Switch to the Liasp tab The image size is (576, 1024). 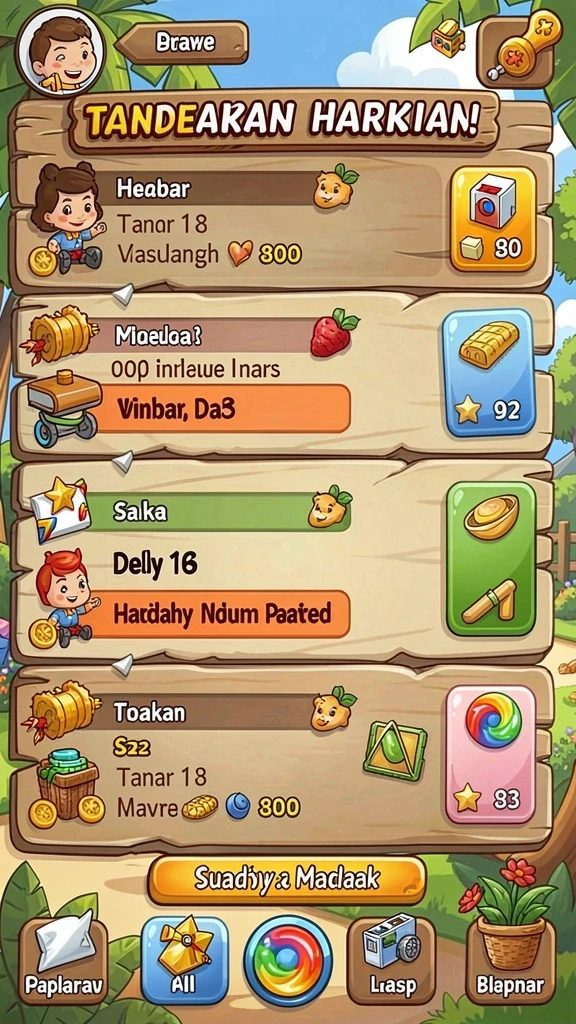pyautogui.click(x=391, y=960)
